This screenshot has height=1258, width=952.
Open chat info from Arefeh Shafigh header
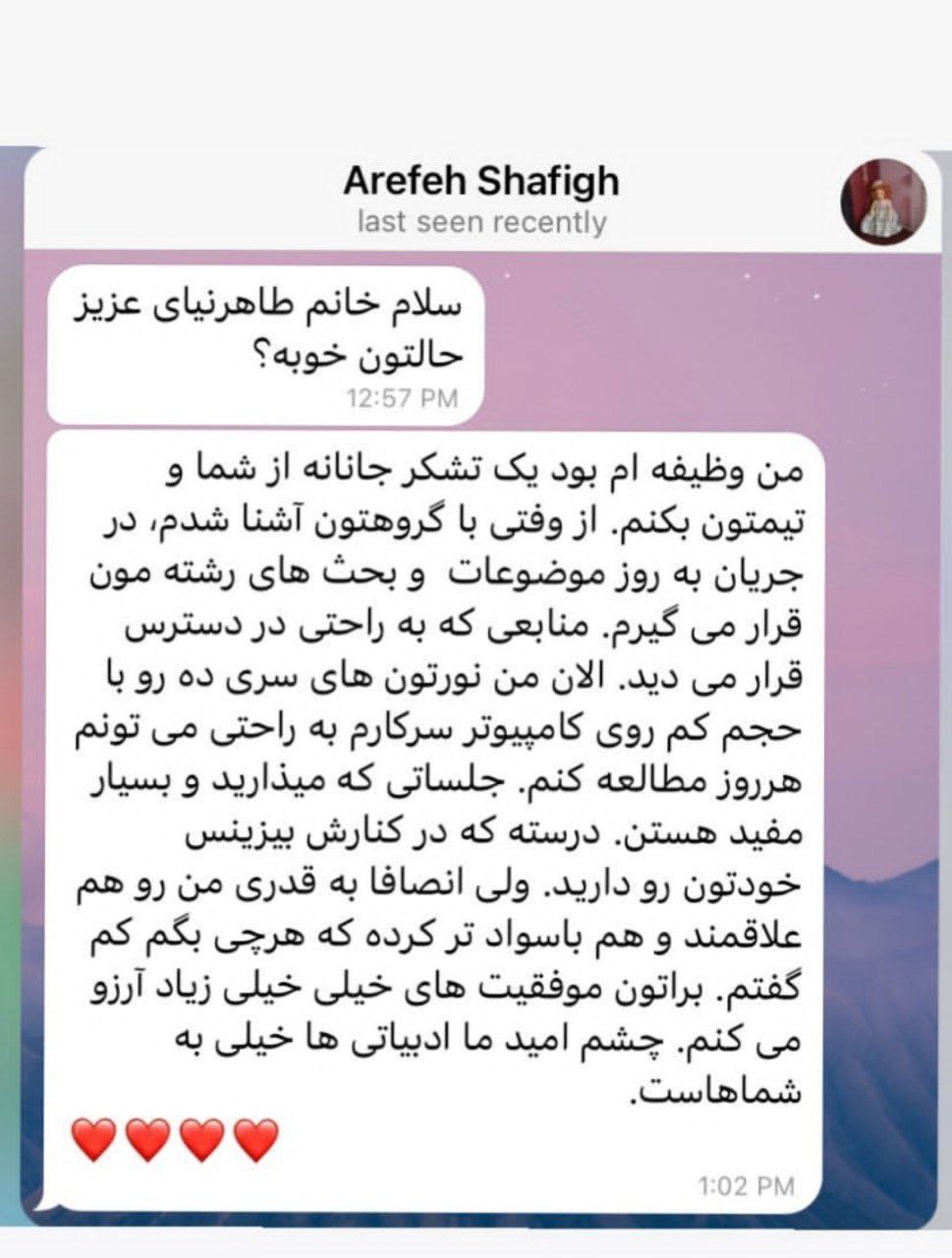pos(481,183)
